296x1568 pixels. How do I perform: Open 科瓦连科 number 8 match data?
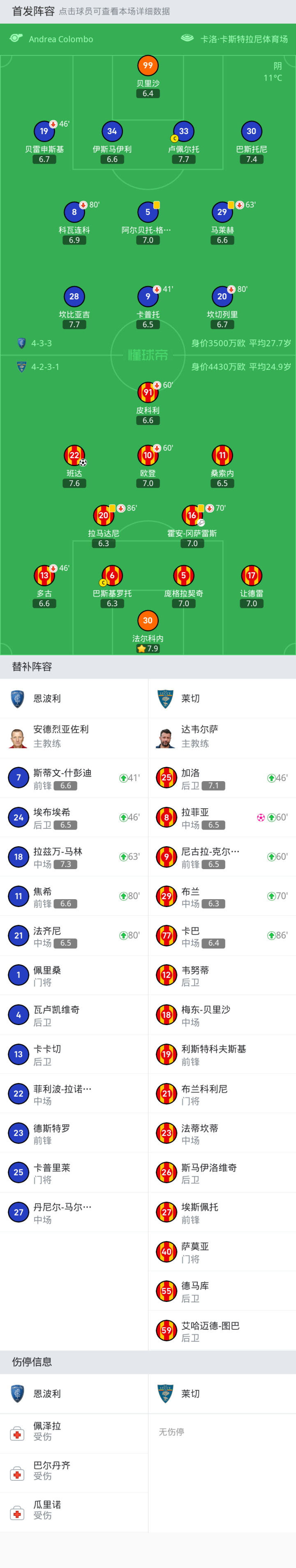coord(74,212)
